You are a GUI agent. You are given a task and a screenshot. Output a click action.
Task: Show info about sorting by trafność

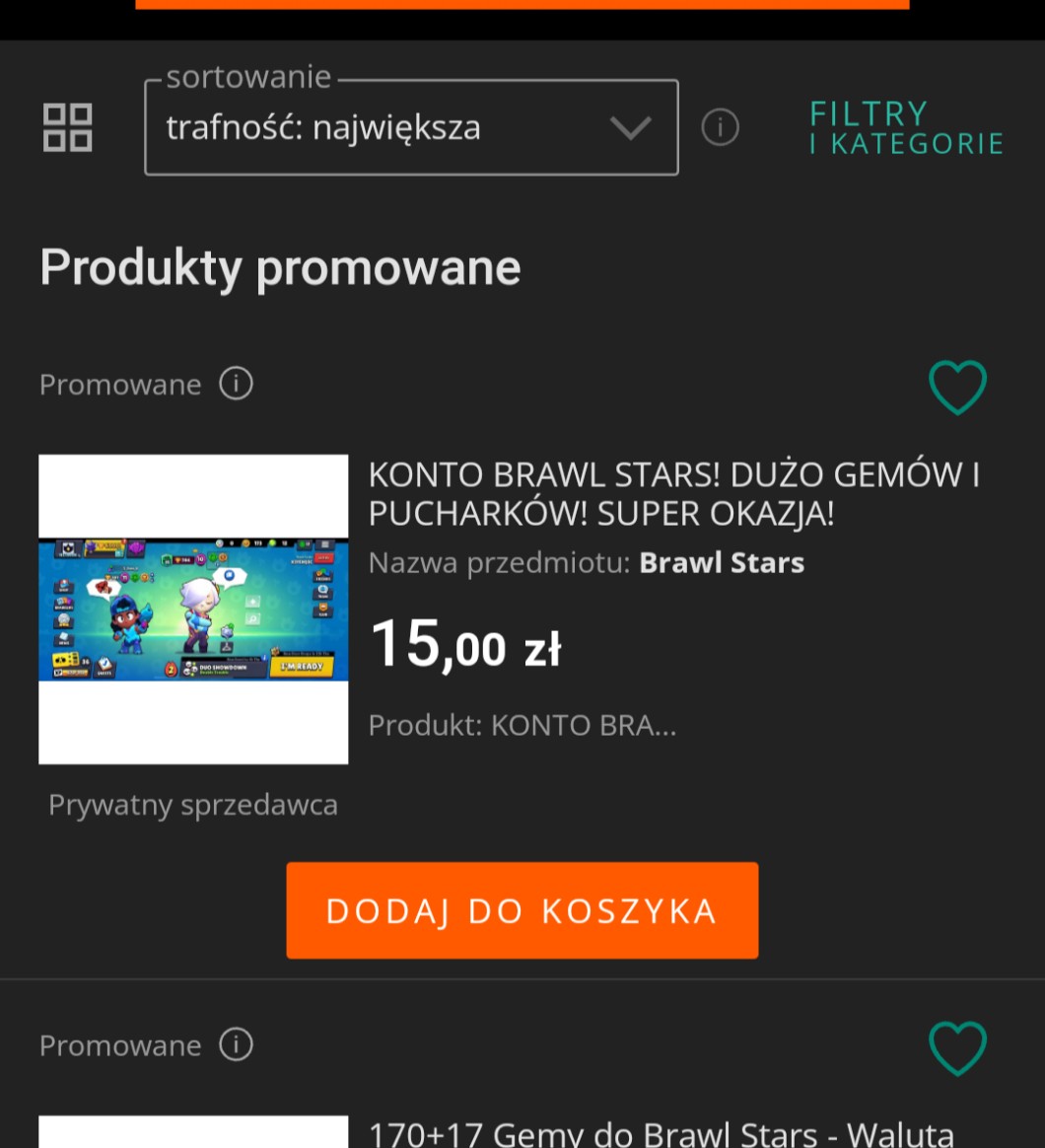coord(720,127)
